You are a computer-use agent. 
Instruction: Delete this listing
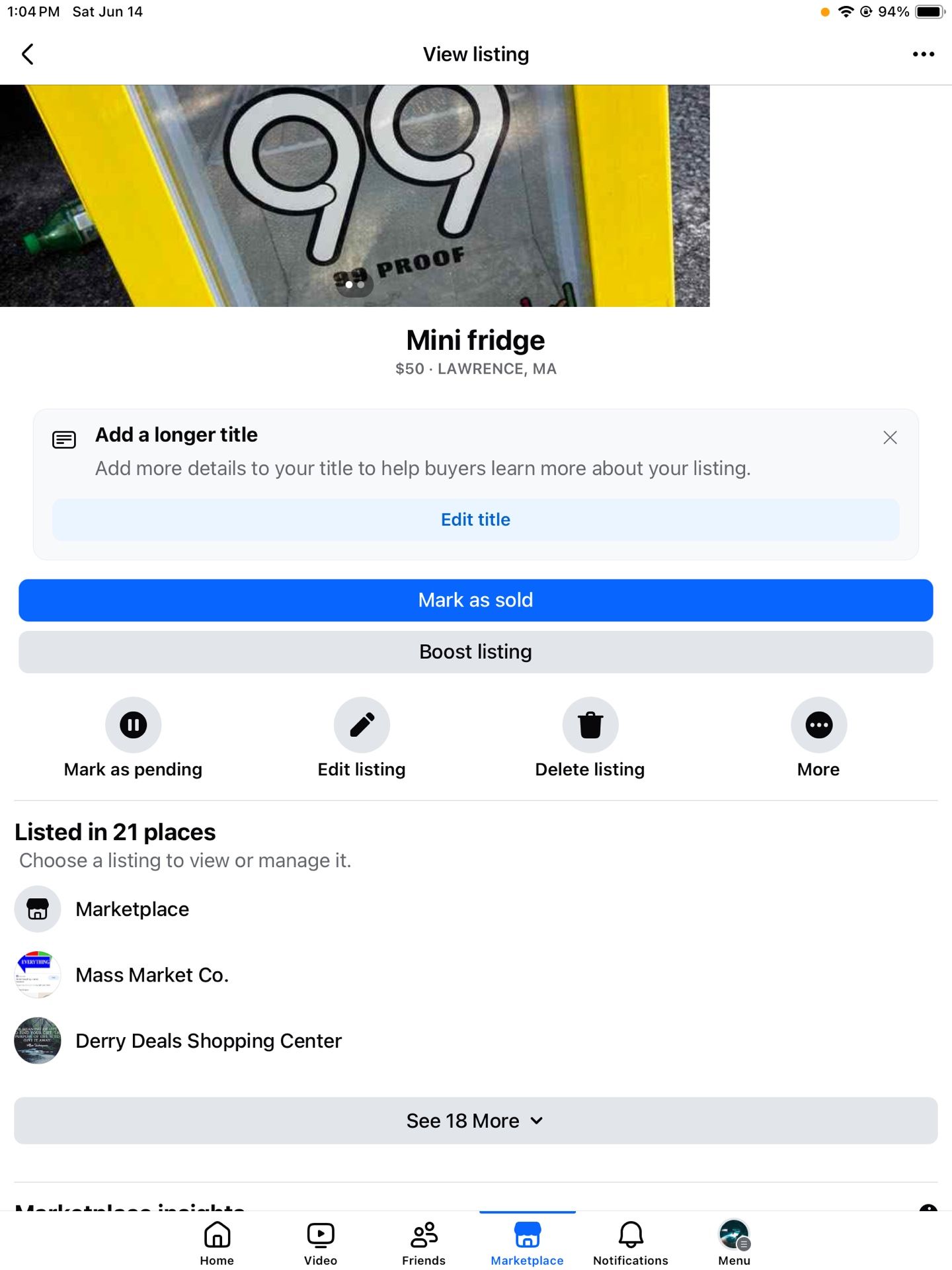click(x=590, y=726)
